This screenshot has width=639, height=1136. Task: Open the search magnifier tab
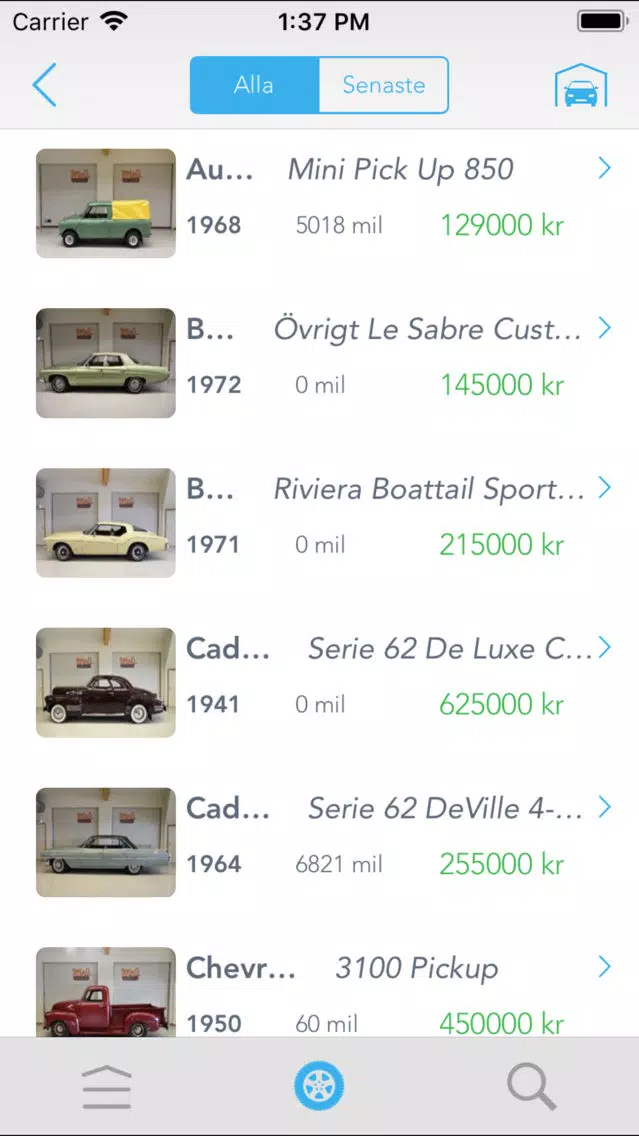532,1087
